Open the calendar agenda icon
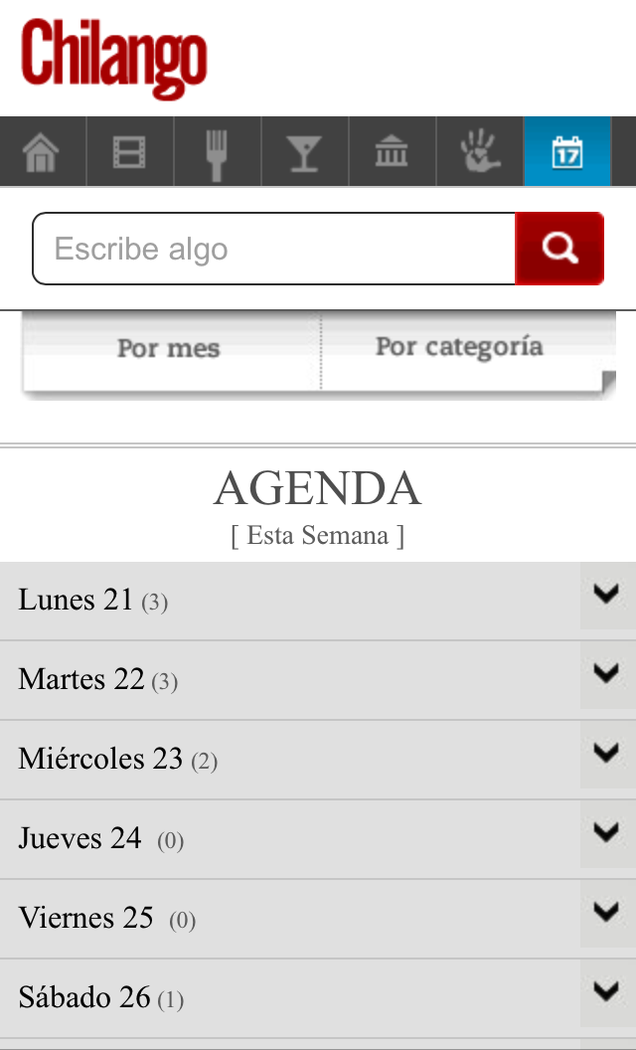This screenshot has width=636, height=1050. pyautogui.click(x=567, y=153)
